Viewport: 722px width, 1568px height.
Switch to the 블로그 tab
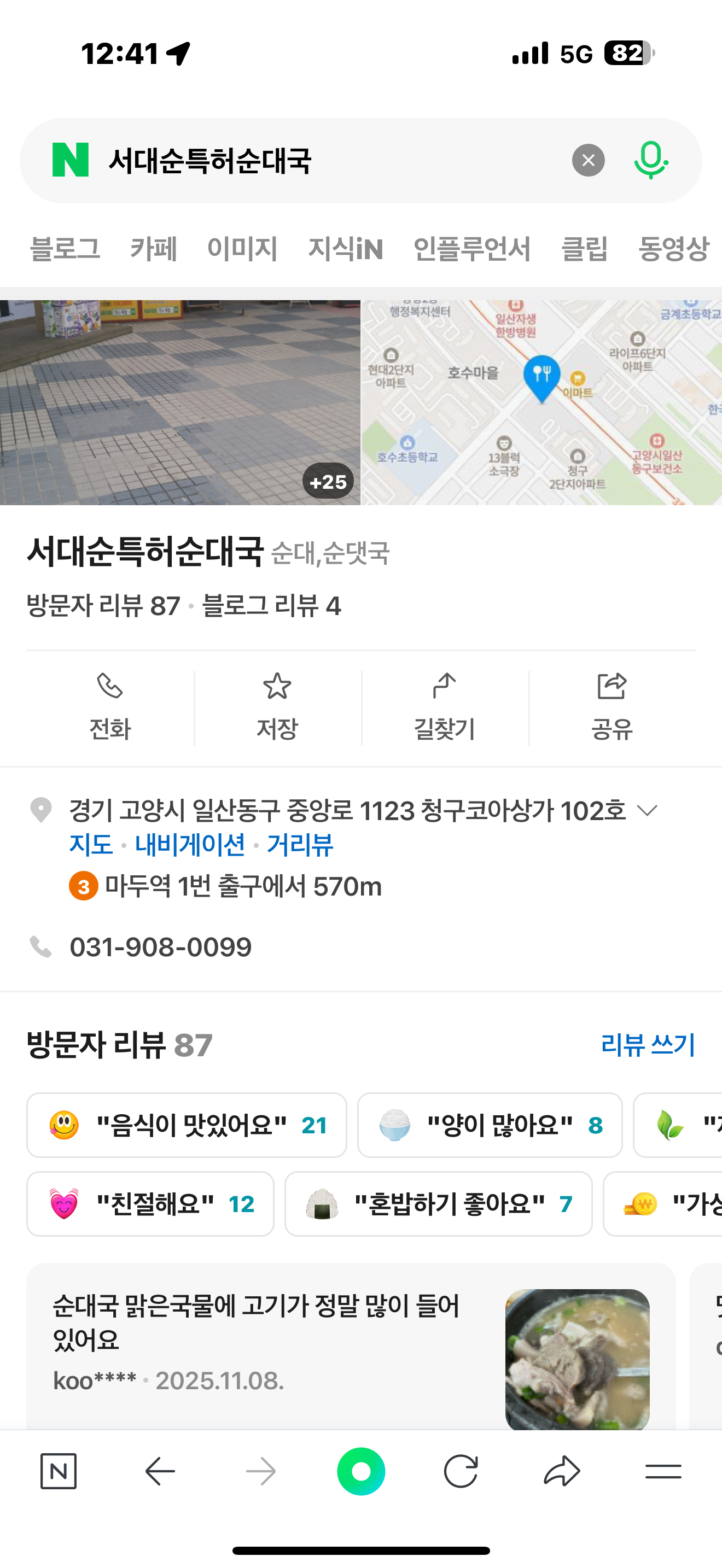click(65, 249)
